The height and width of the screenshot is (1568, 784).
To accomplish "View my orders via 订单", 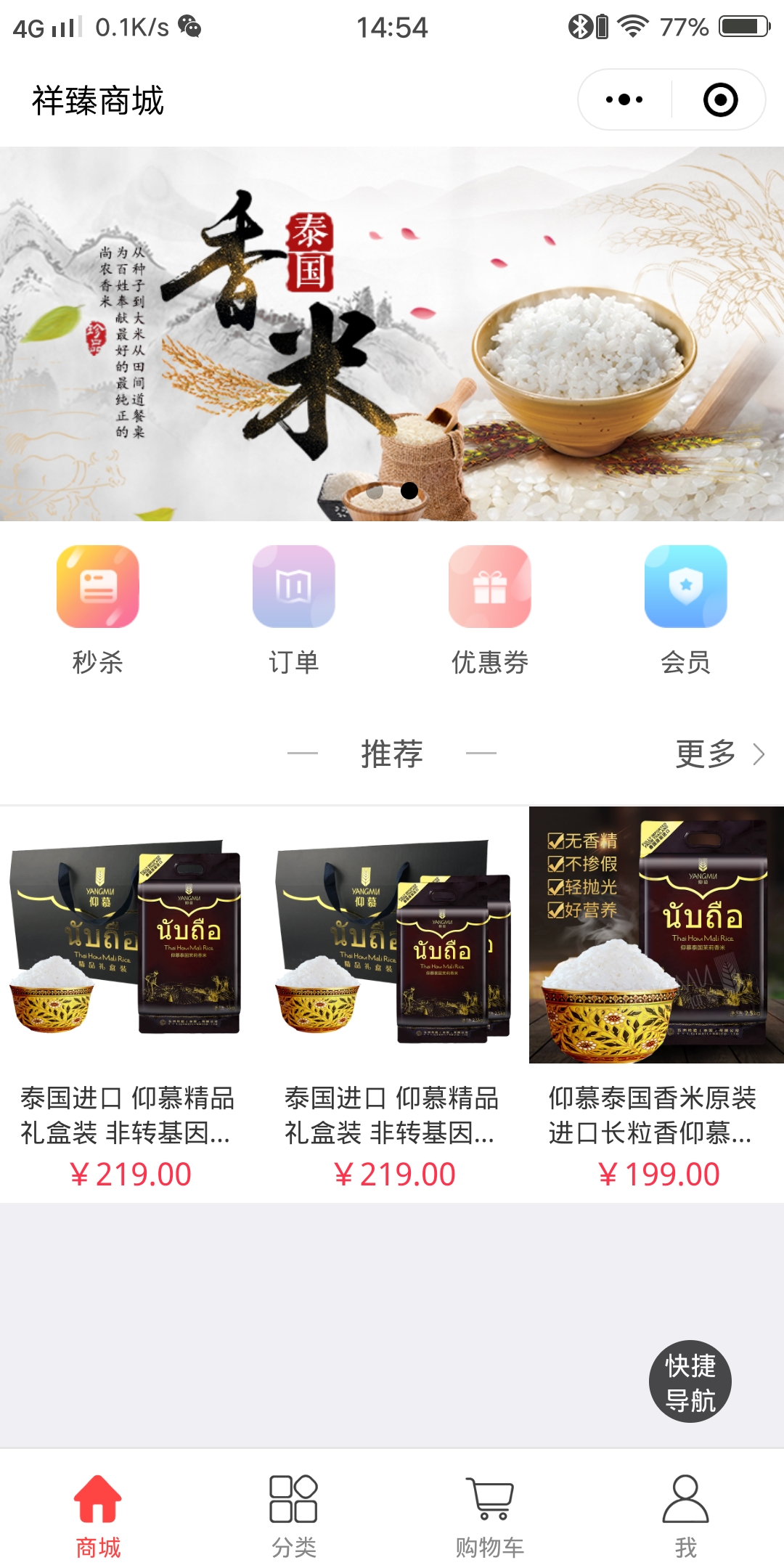I will [x=294, y=610].
